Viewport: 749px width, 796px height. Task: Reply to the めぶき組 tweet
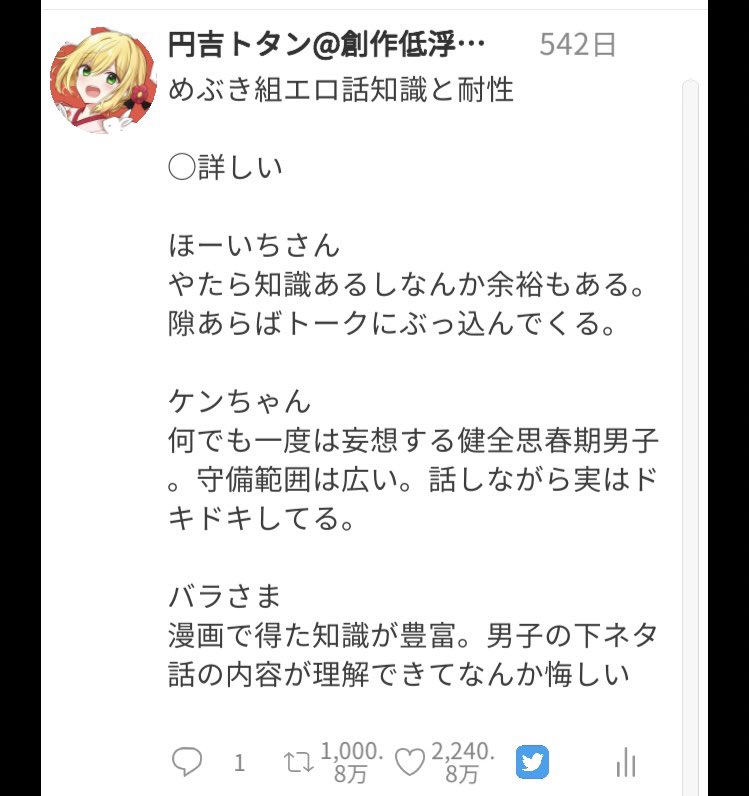click(187, 764)
